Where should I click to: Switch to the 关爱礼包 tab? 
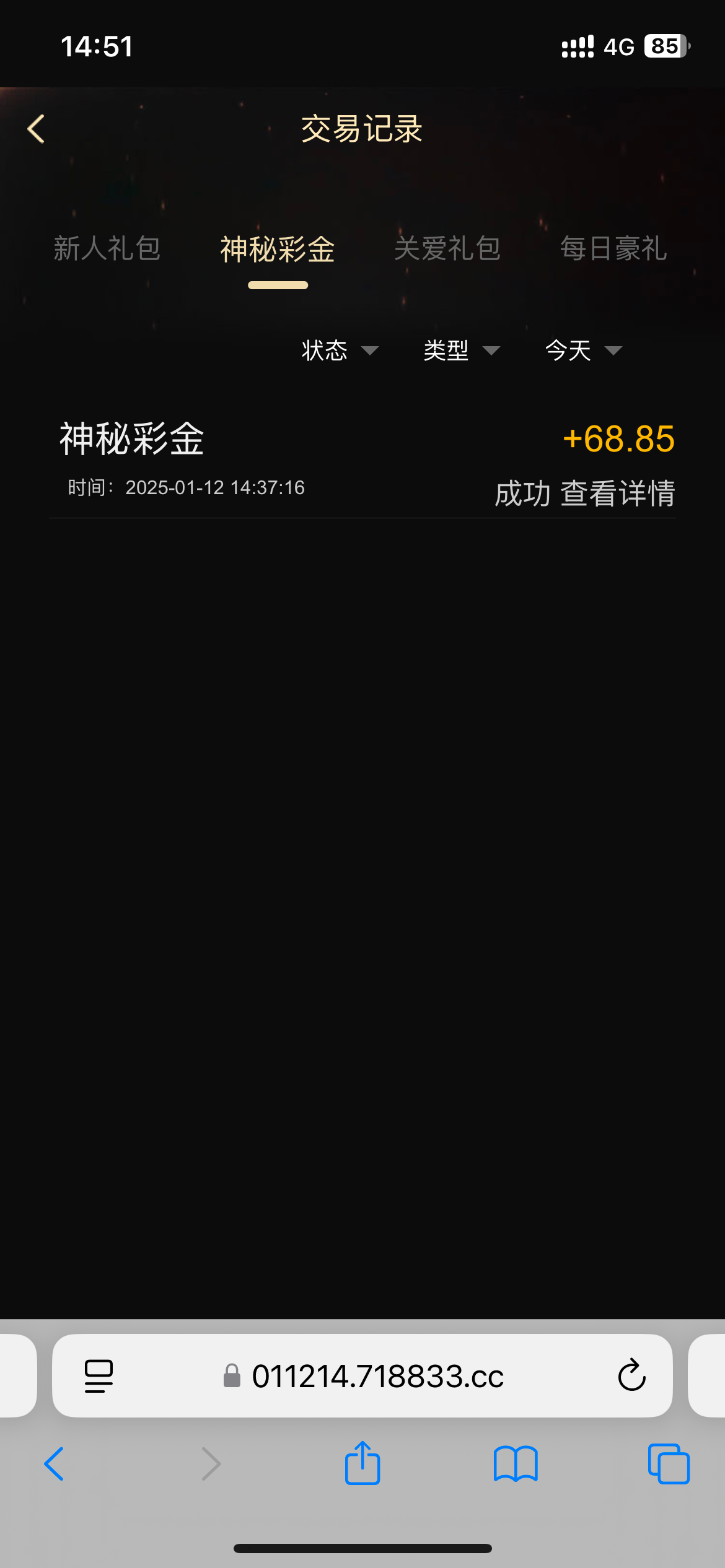click(447, 249)
